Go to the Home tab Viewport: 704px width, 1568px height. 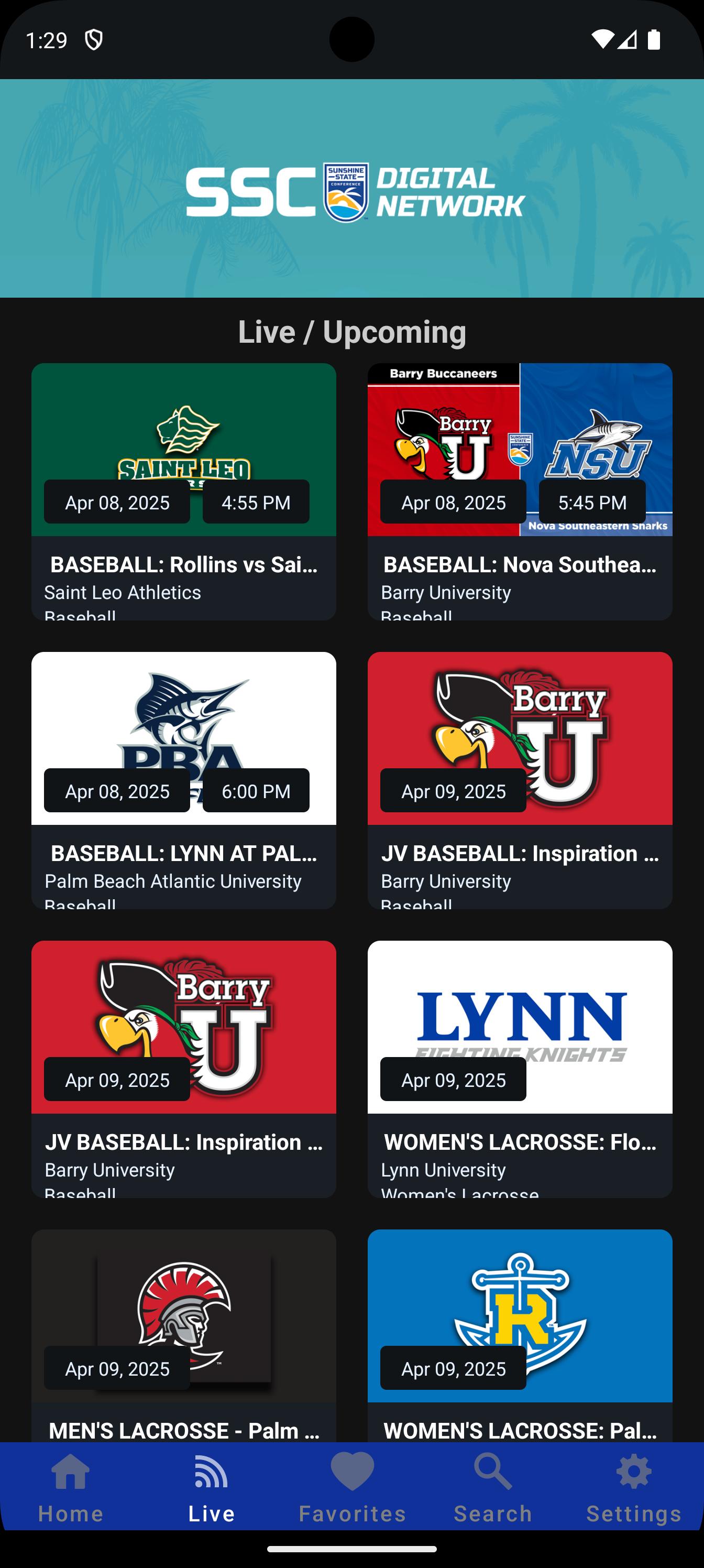pyautogui.click(x=71, y=1486)
